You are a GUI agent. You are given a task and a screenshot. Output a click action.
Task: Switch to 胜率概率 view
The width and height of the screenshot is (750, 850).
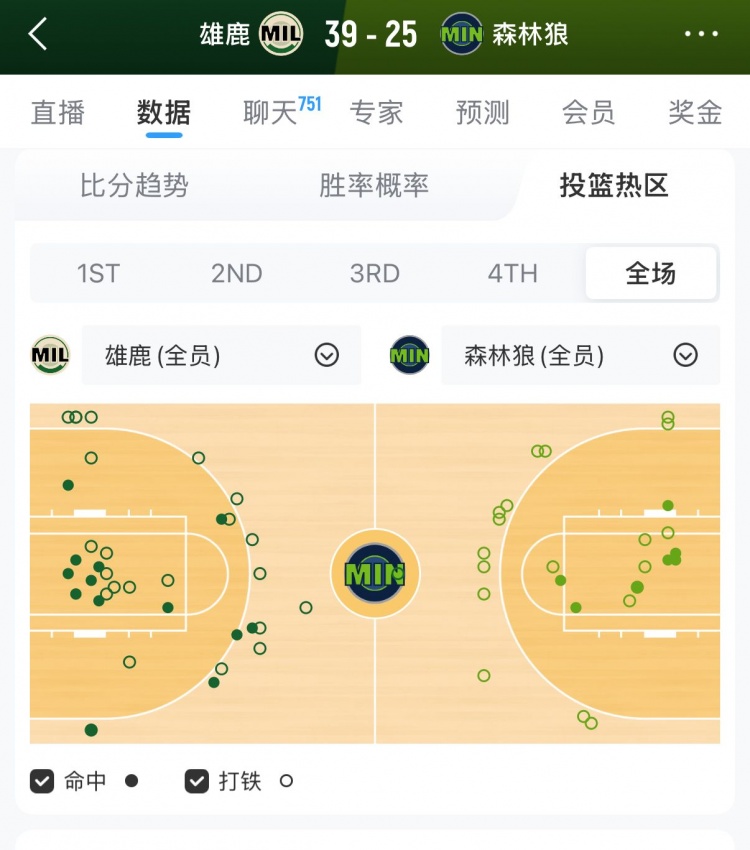[374, 186]
